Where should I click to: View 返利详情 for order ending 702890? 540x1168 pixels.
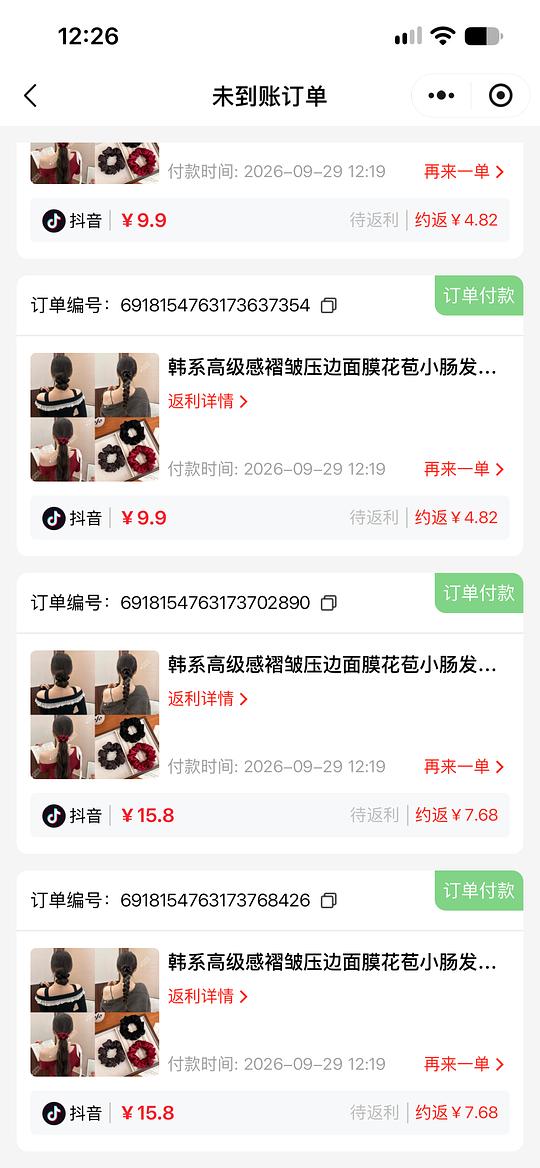pyautogui.click(x=208, y=699)
